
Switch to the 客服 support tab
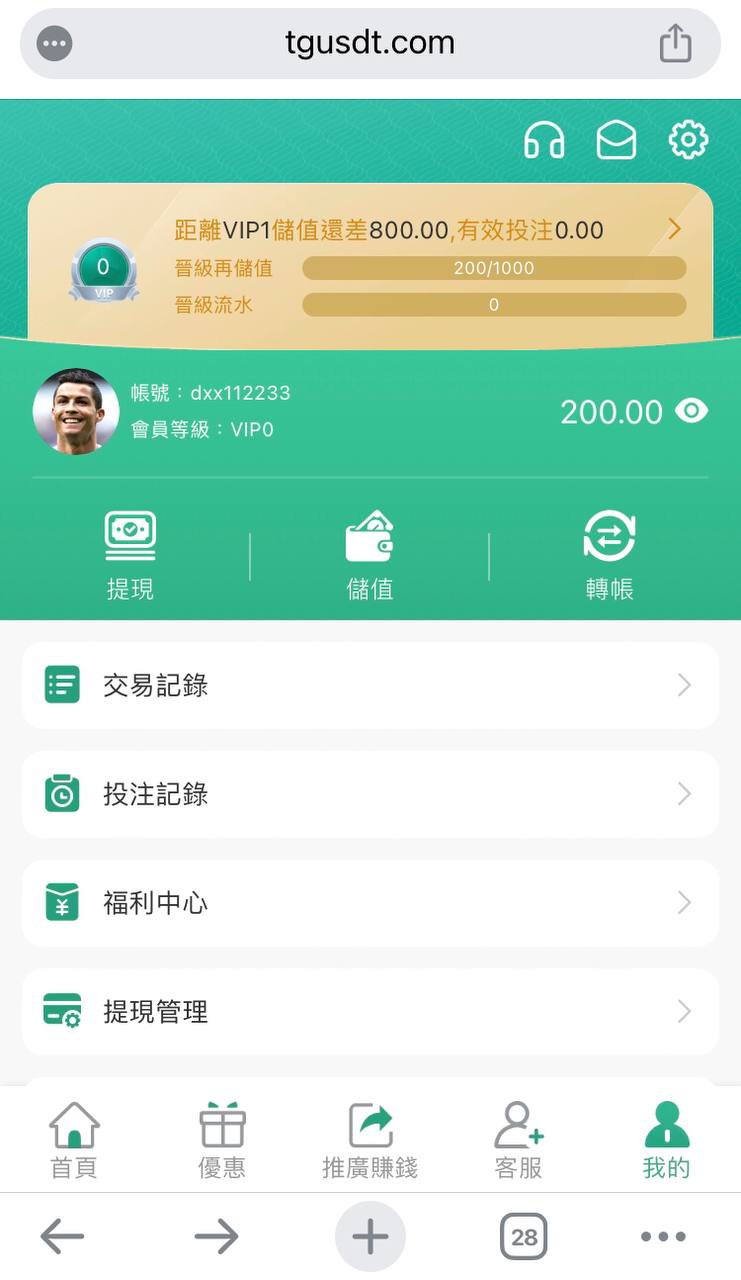(x=518, y=1140)
